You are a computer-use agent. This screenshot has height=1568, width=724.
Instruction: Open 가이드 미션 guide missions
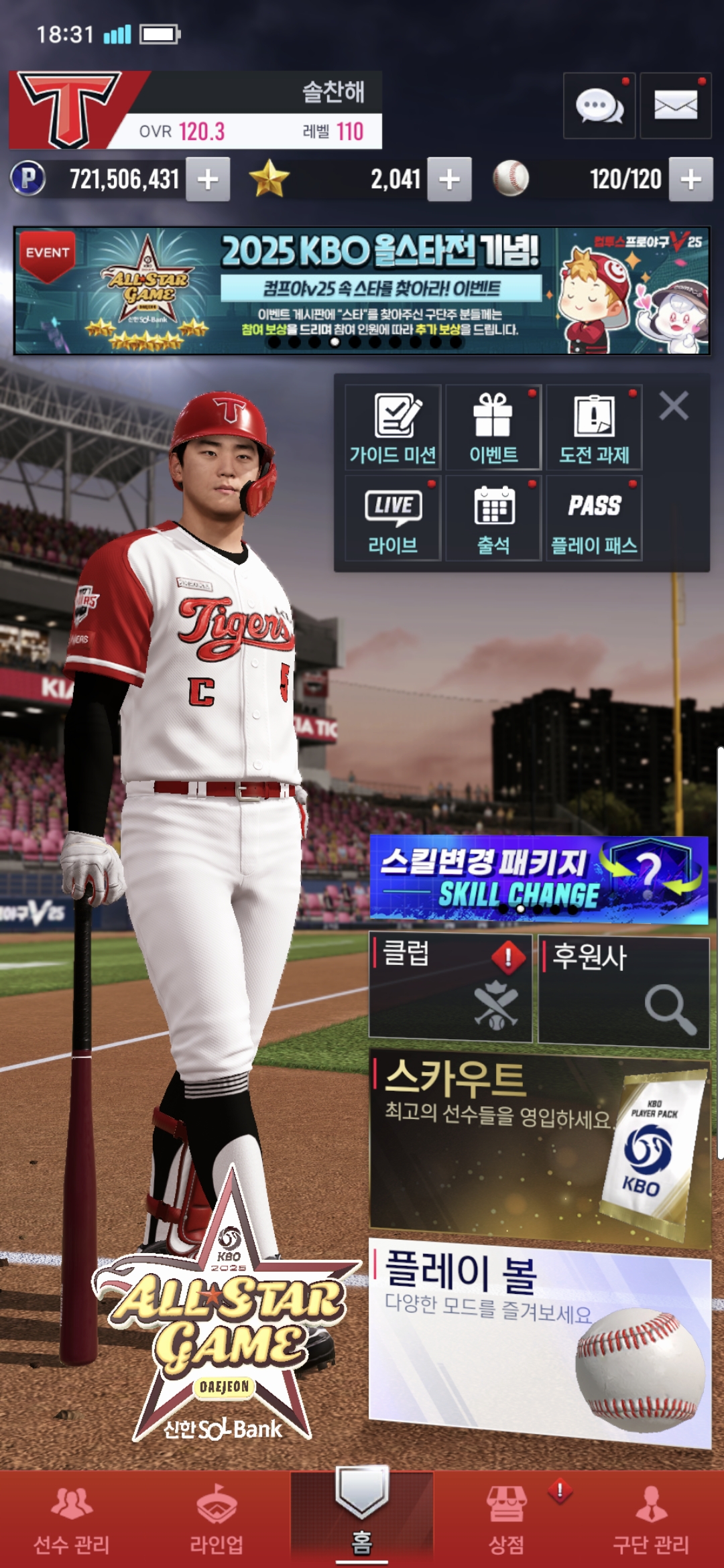click(x=393, y=427)
